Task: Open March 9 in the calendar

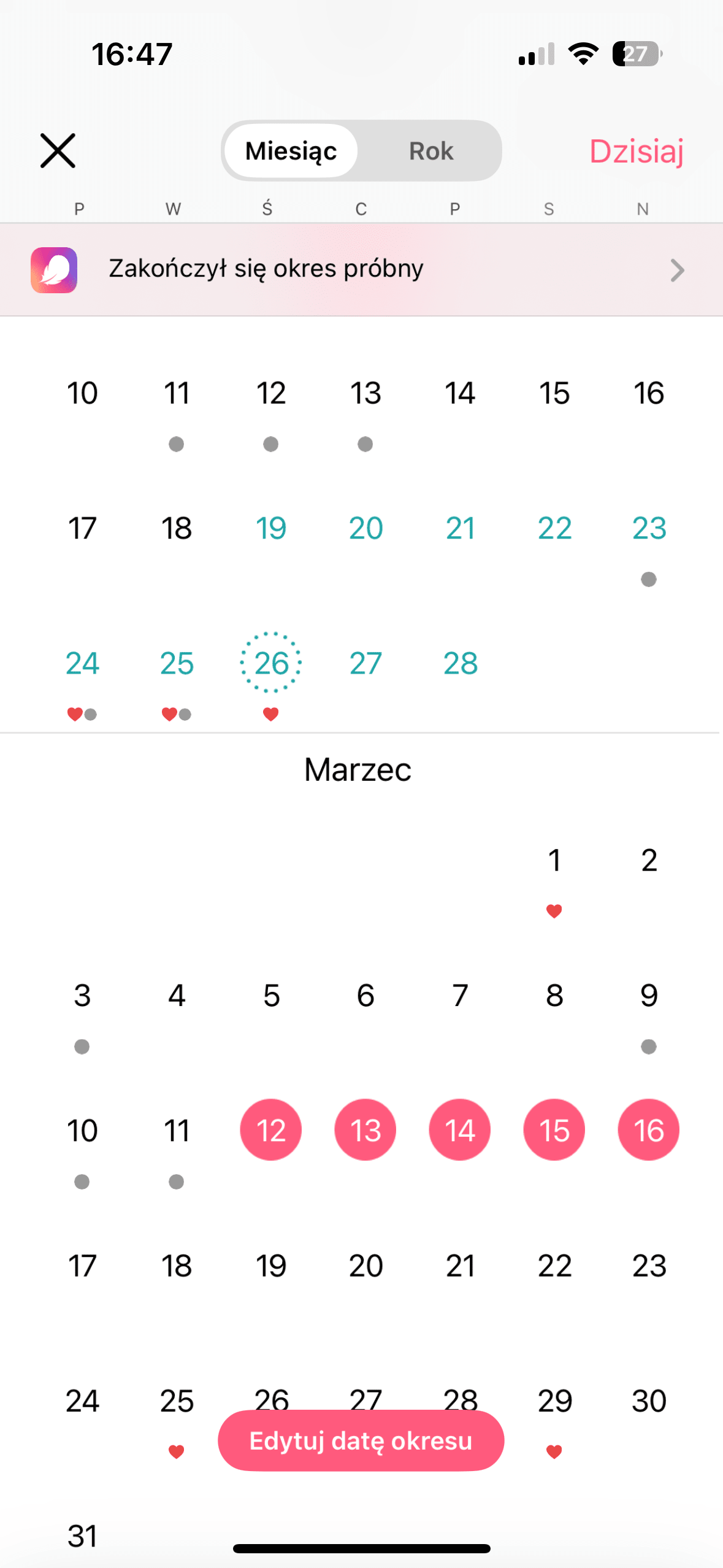Action: tap(649, 996)
